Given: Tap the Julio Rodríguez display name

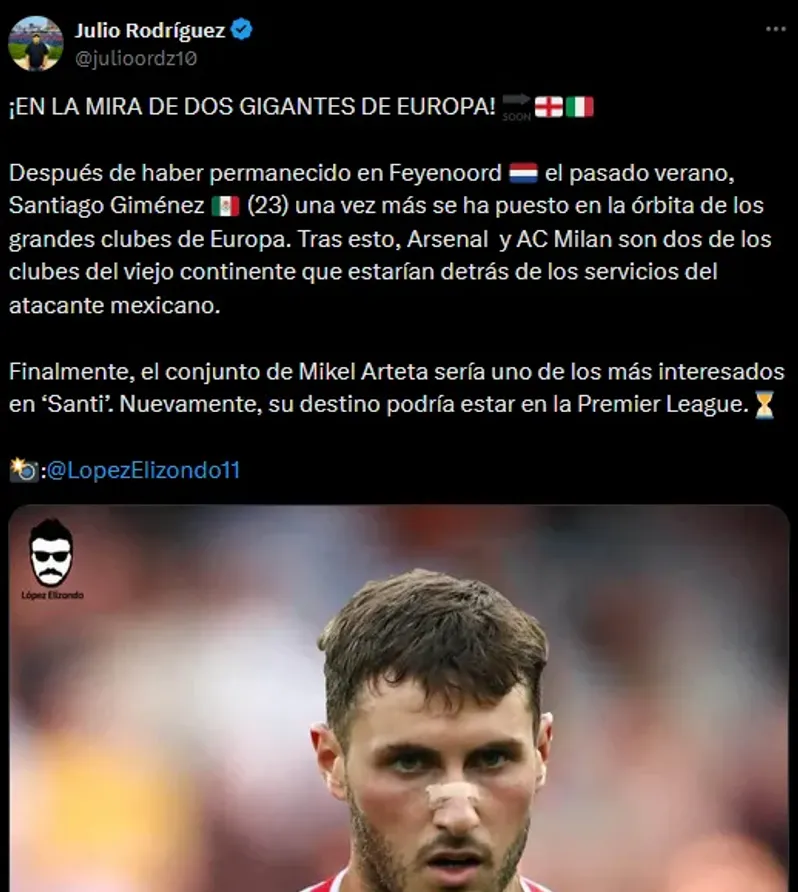Looking at the screenshot, I should pyautogui.click(x=149, y=30).
